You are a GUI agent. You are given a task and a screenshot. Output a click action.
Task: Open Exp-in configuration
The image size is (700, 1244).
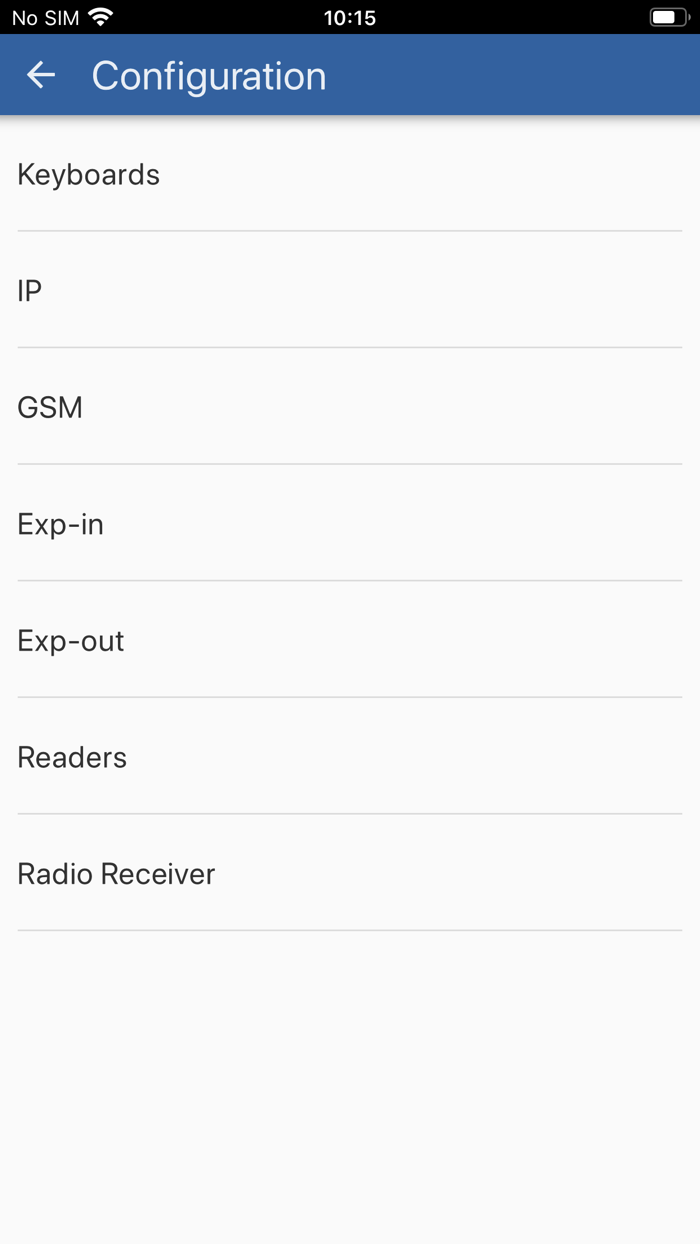(x=350, y=524)
